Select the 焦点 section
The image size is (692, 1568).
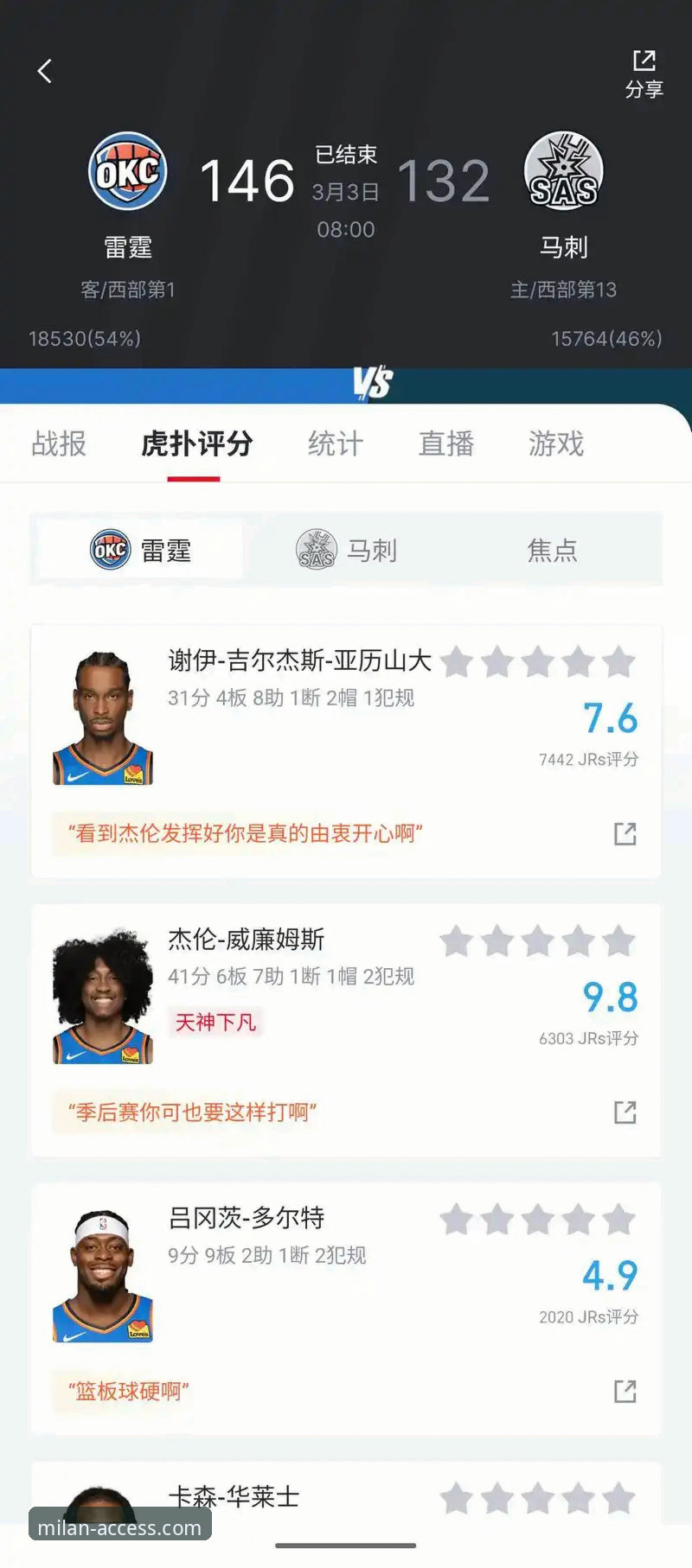pyautogui.click(x=553, y=550)
